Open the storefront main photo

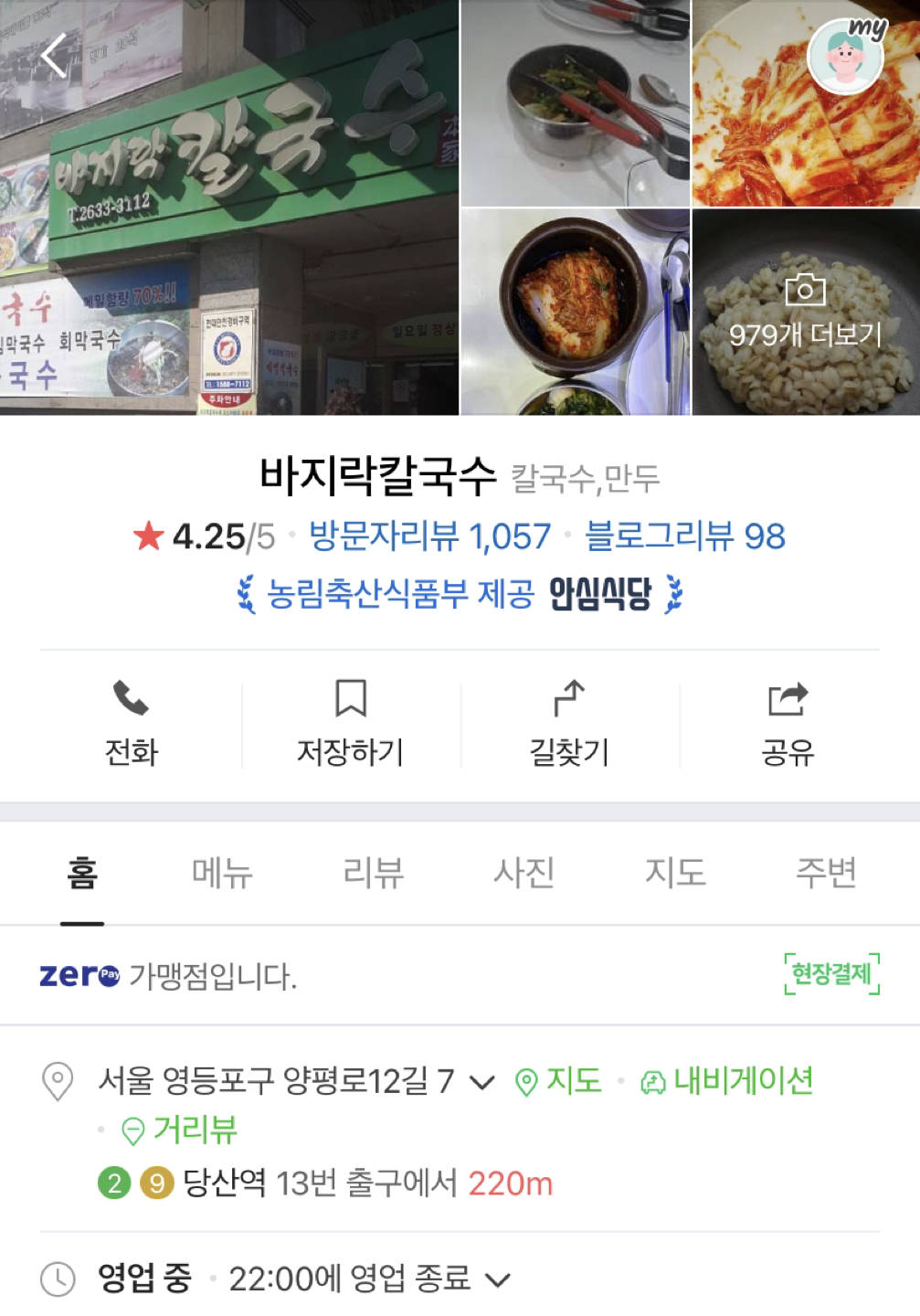tap(228, 208)
